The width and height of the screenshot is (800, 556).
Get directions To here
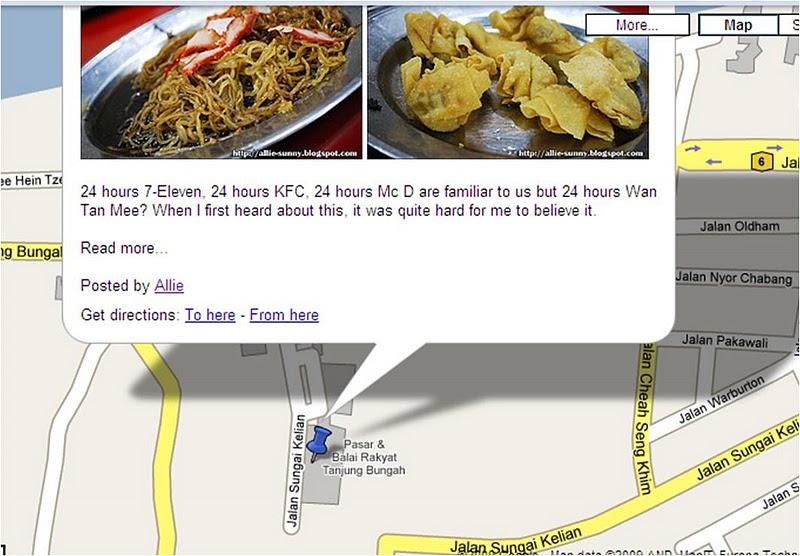pos(210,315)
